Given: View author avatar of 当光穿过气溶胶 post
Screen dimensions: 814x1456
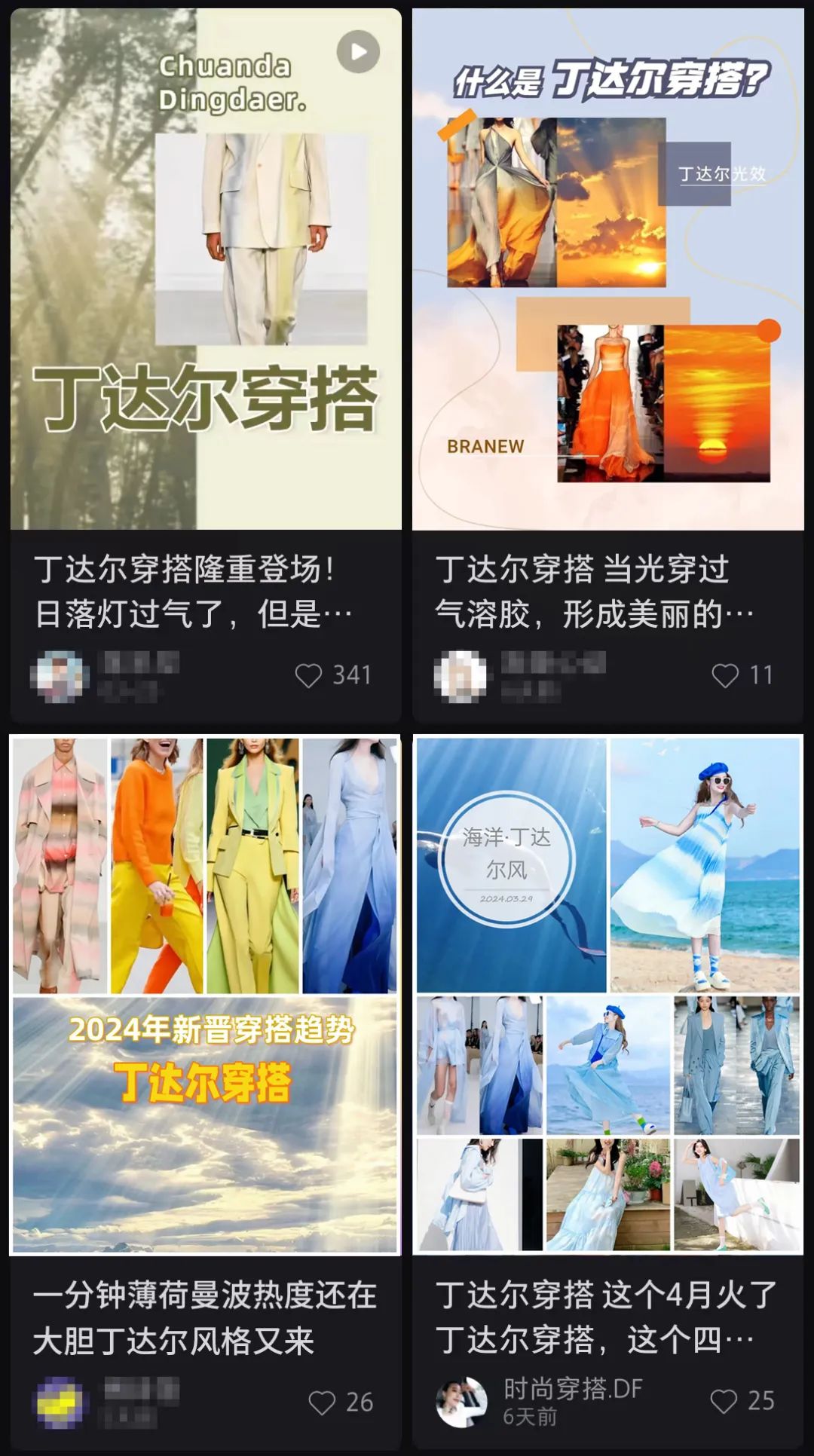Looking at the screenshot, I should point(461,676).
